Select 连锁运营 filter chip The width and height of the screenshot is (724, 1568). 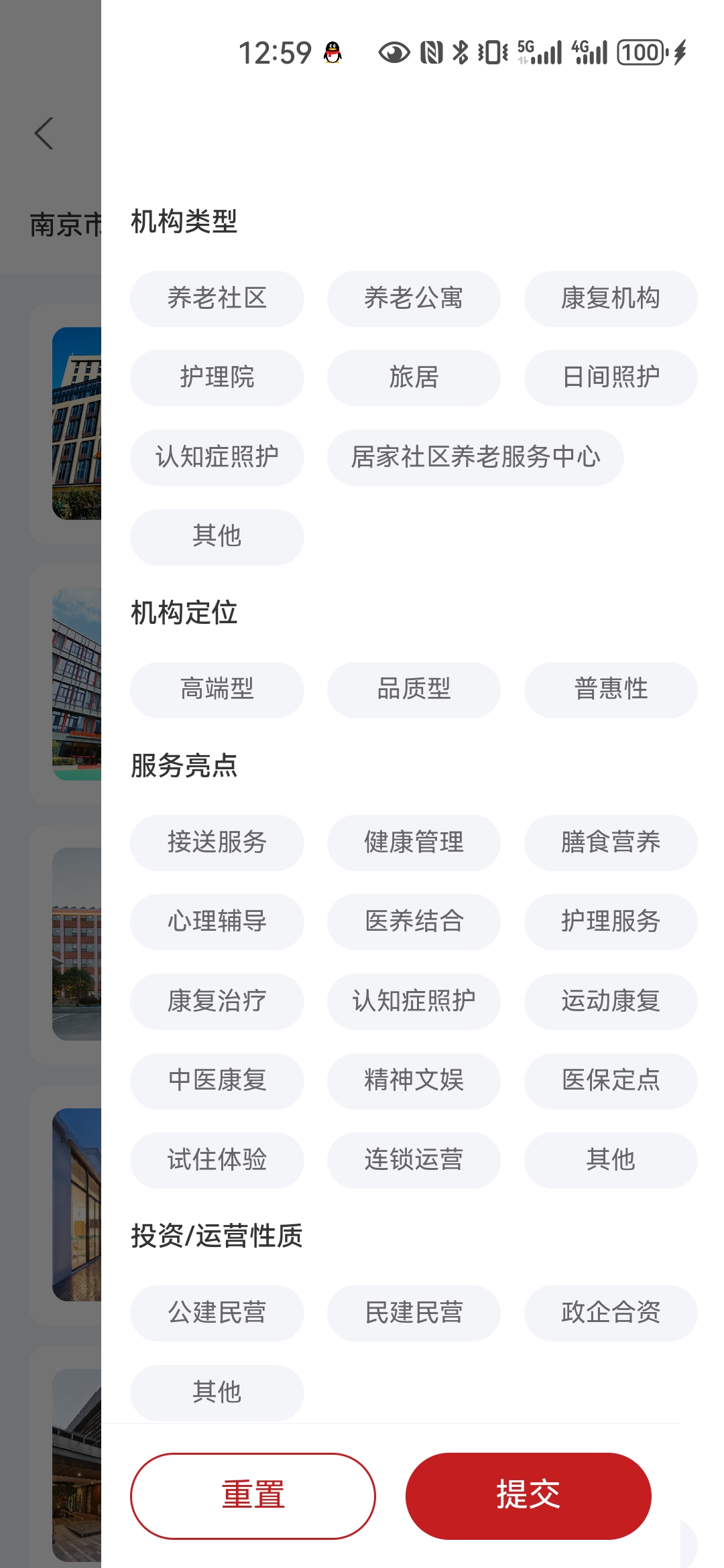click(414, 1160)
